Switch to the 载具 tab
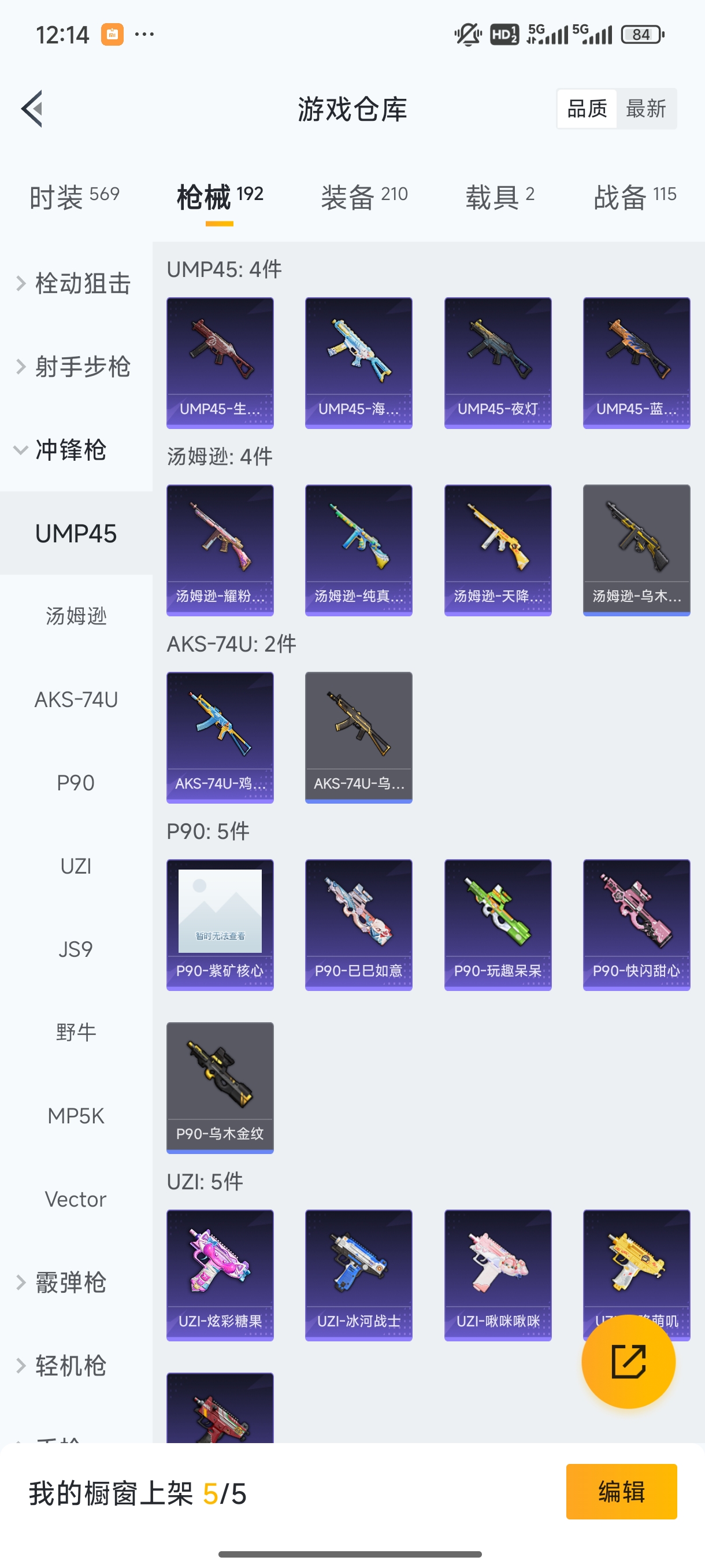Image resolution: width=705 pixels, height=1568 pixels. (x=499, y=197)
